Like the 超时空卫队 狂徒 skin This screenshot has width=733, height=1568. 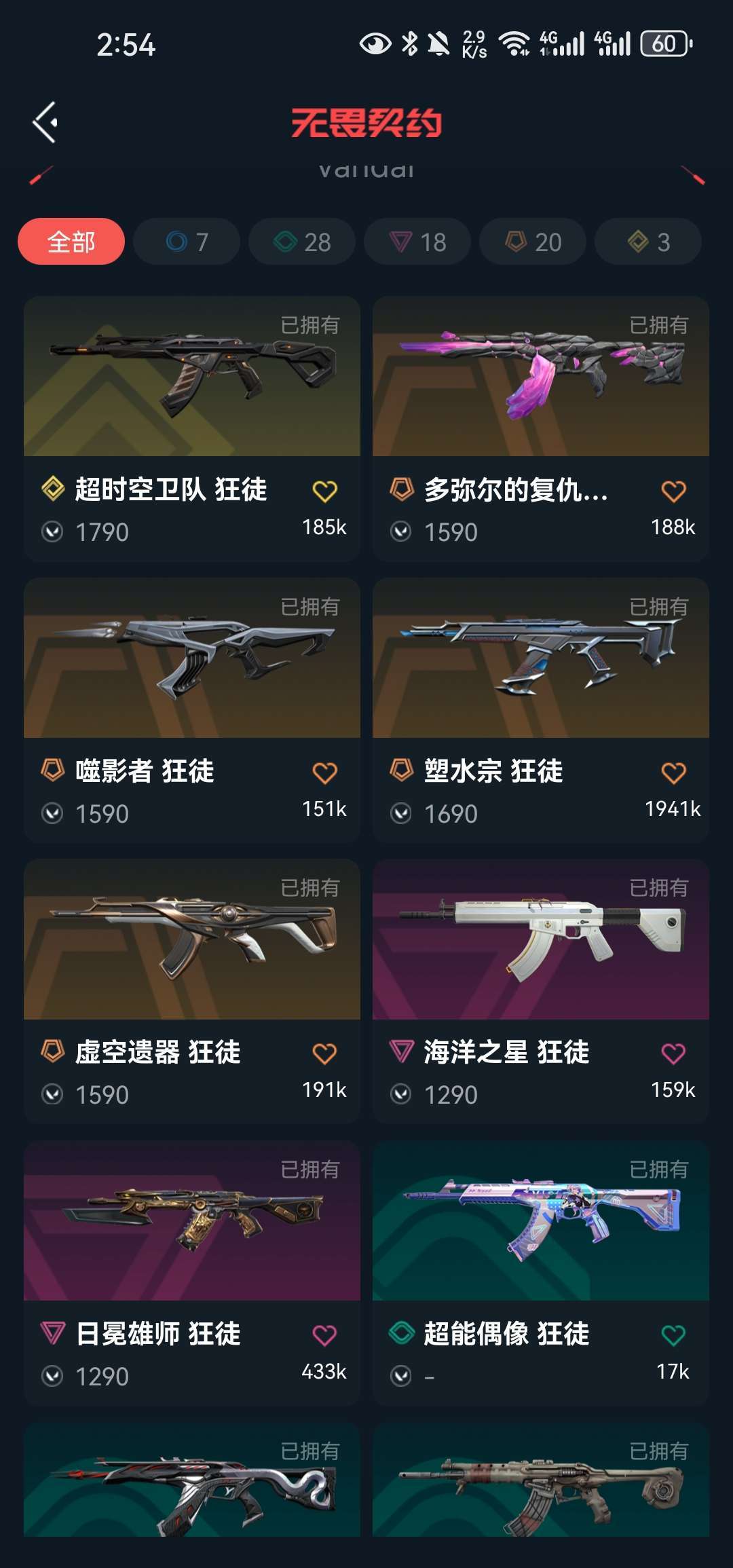point(324,491)
